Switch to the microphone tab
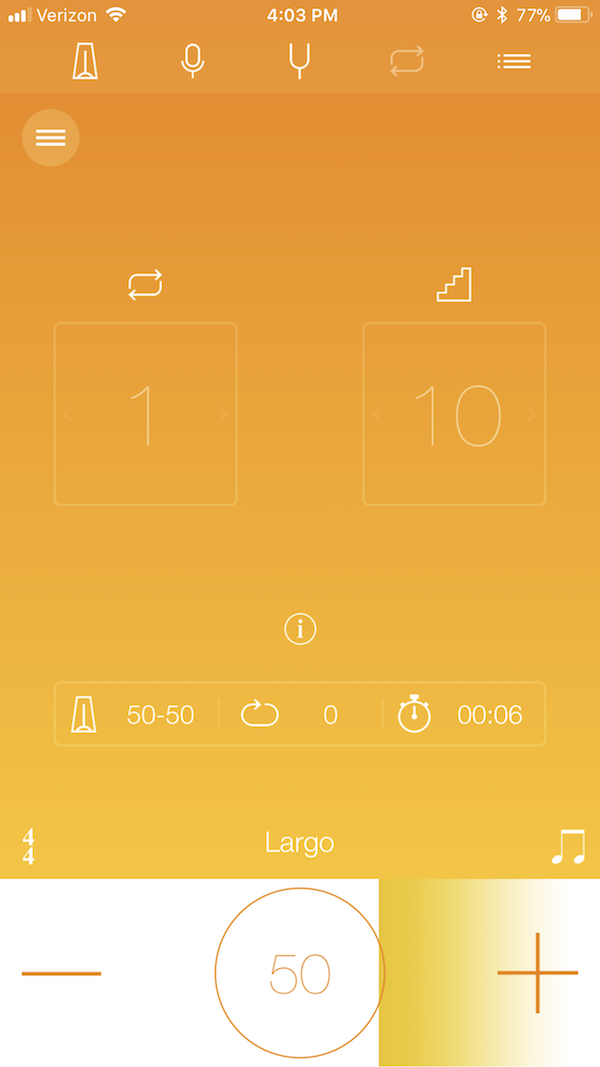 (193, 61)
